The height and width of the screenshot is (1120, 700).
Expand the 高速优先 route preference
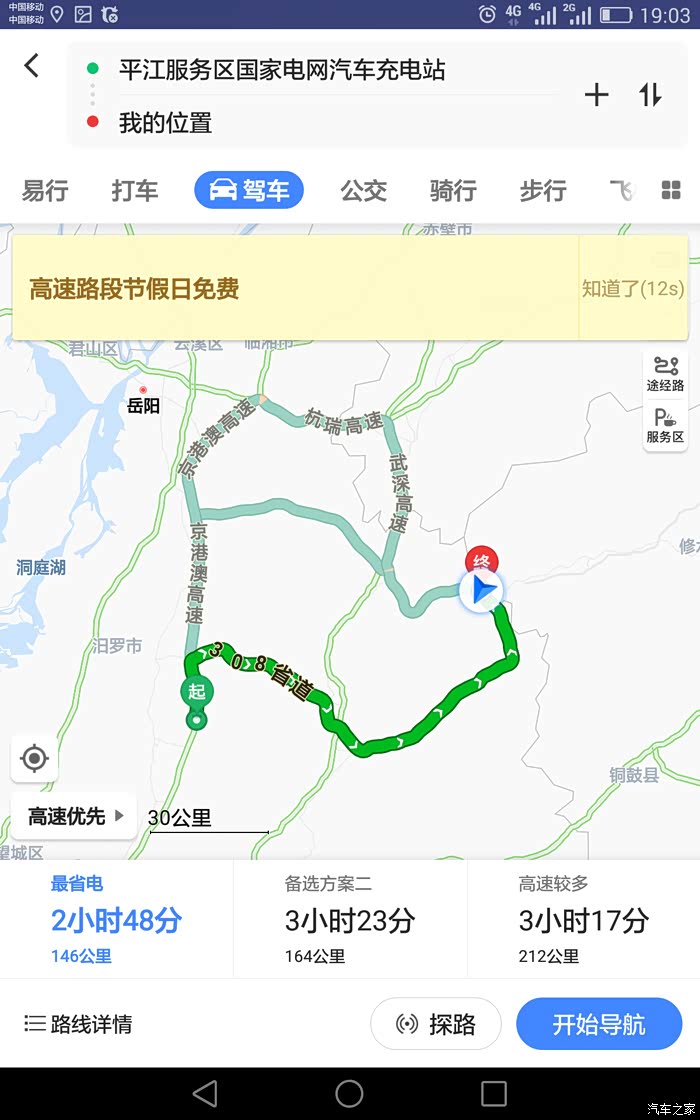pyautogui.click(x=74, y=816)
